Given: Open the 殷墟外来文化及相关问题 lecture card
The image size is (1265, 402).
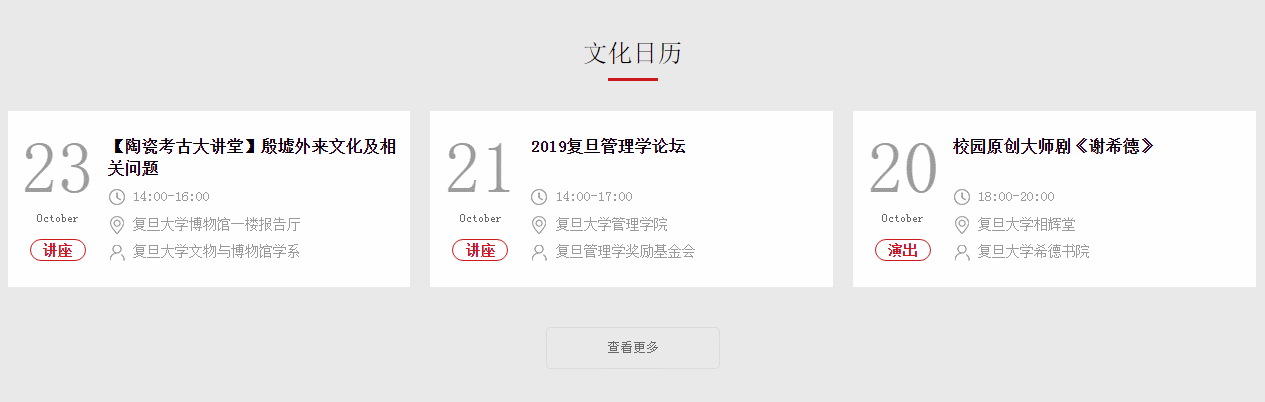Looking at the screenshot, I should point(252,157).
